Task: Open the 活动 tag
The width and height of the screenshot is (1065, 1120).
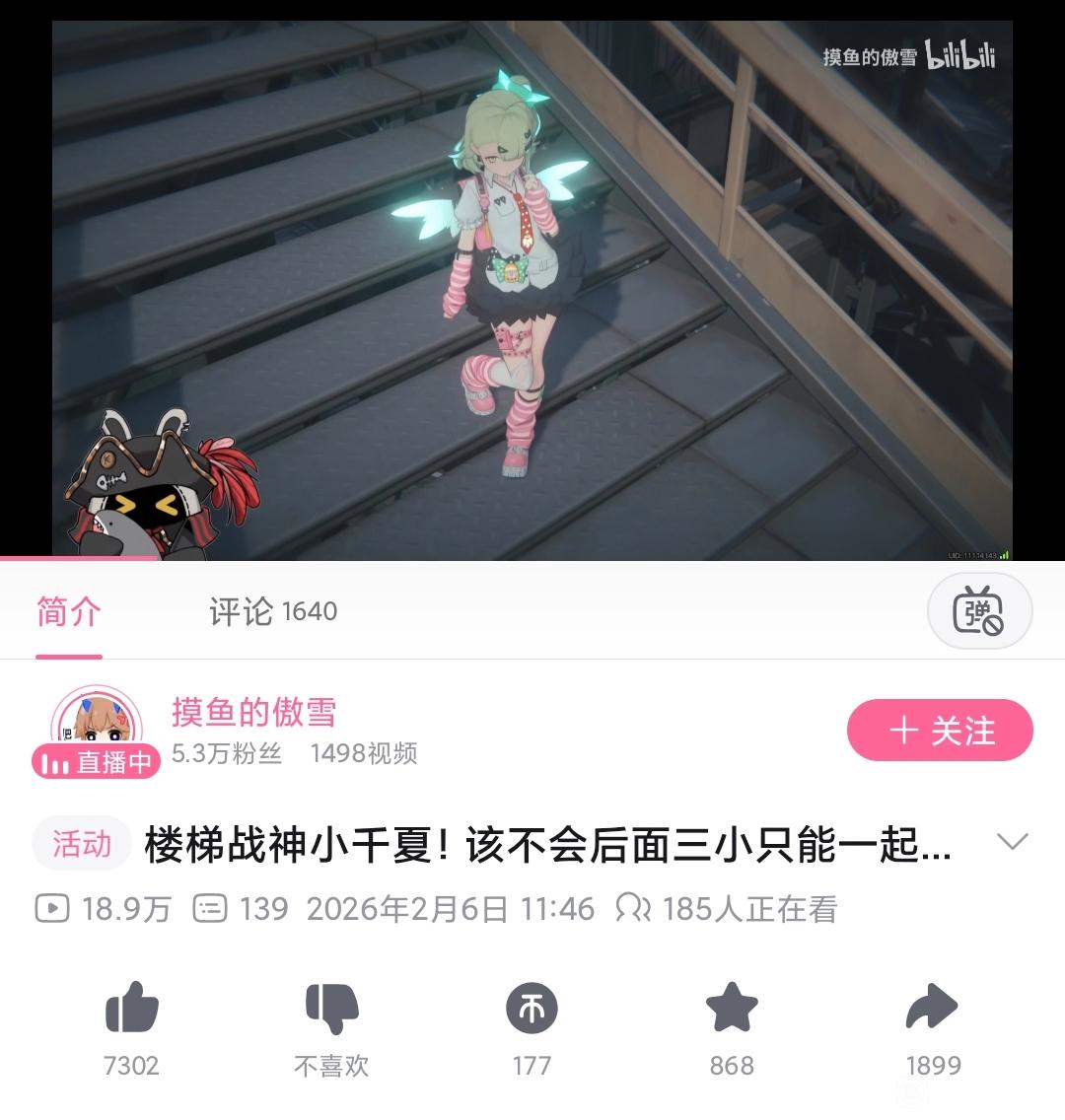Action: [82, 844]
